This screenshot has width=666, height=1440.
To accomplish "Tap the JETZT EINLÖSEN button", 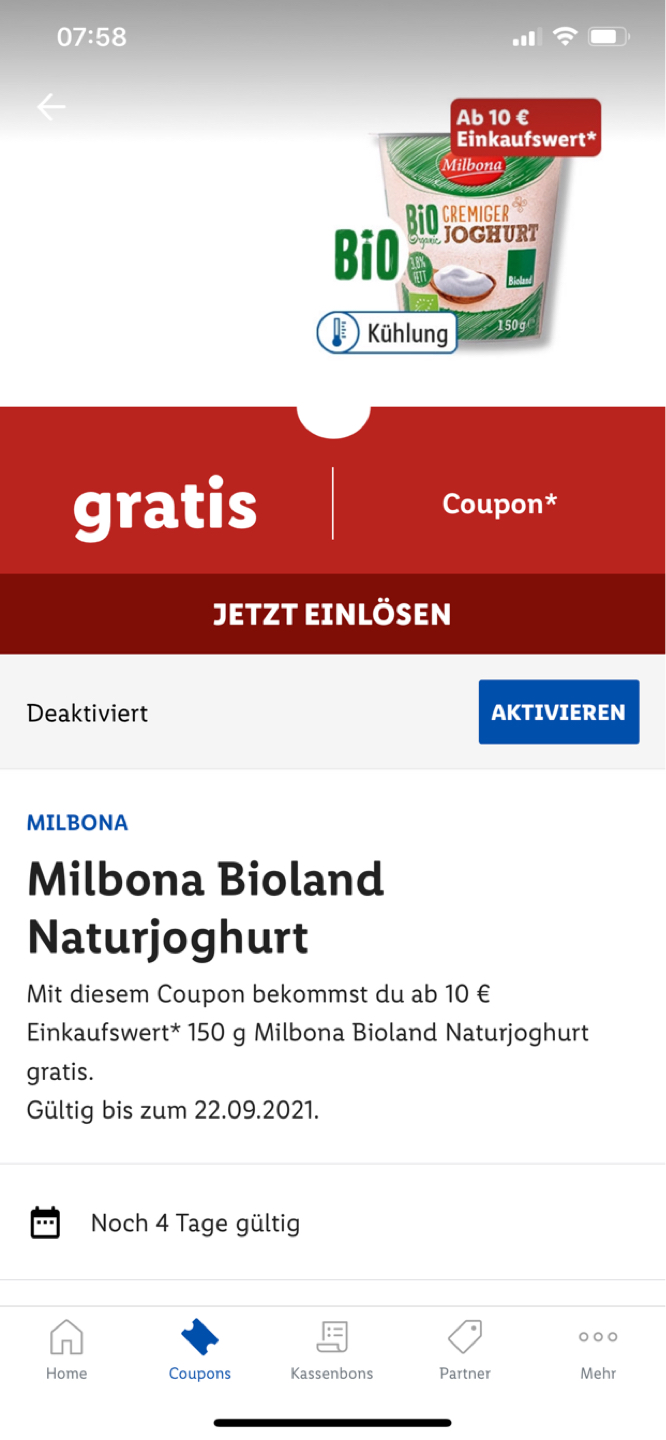I will (332, 614).
